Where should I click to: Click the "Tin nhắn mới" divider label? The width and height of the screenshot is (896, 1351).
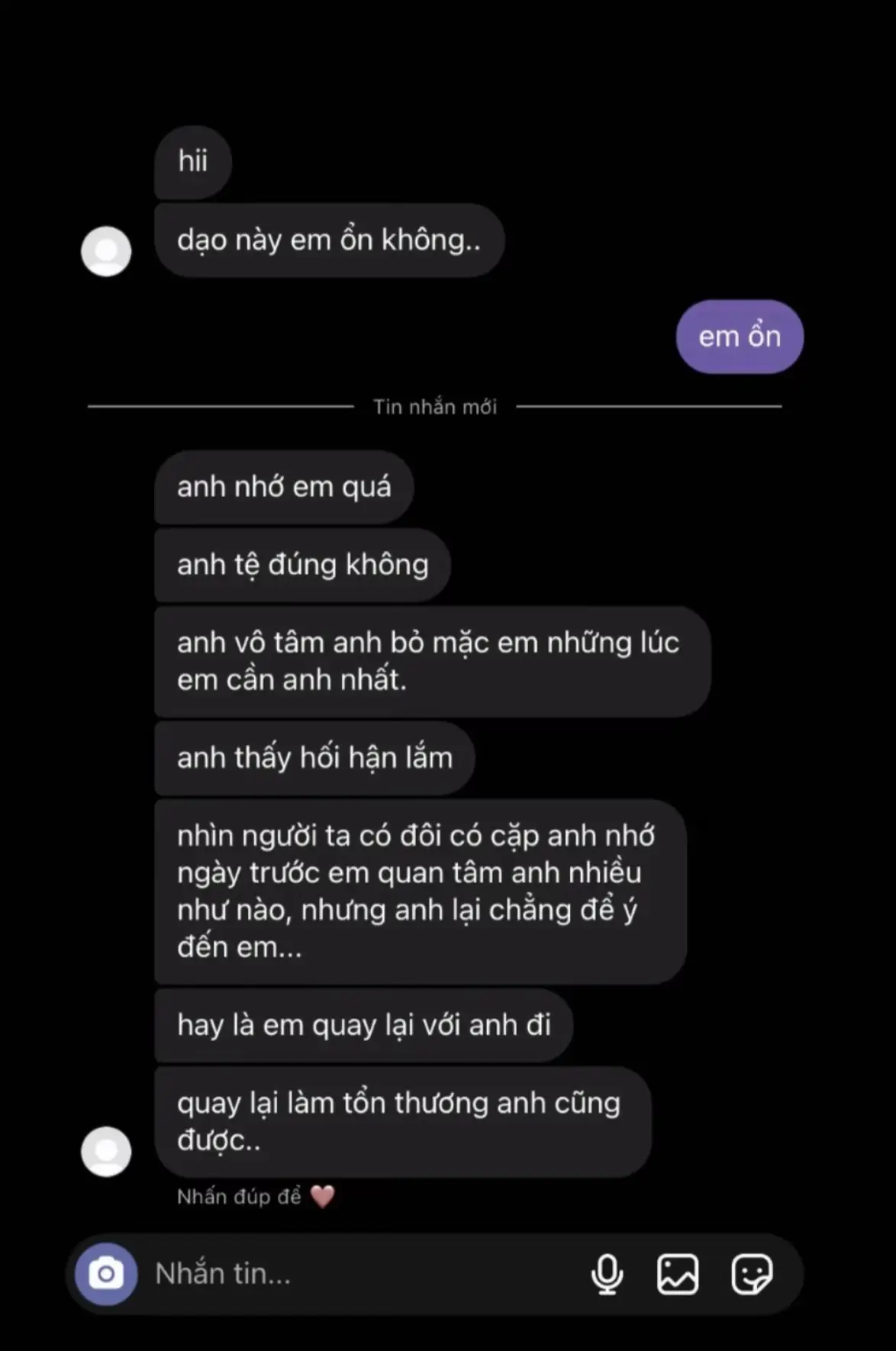click(434, 407)
